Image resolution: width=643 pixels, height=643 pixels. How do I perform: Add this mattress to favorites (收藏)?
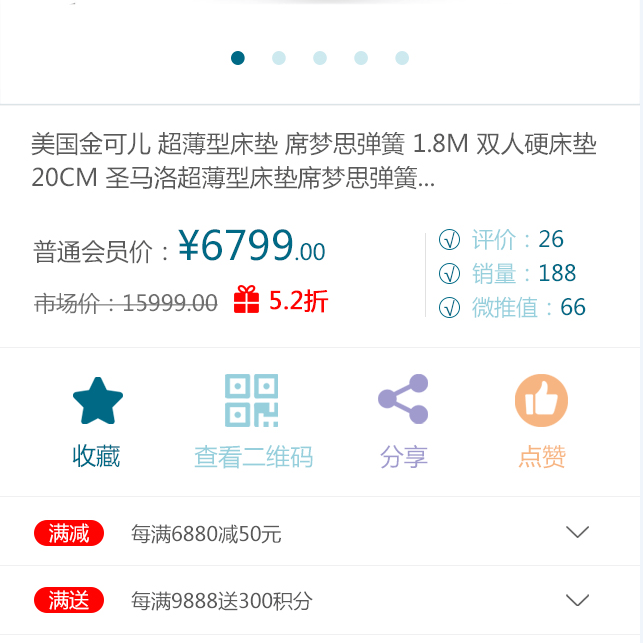[97, 420]
